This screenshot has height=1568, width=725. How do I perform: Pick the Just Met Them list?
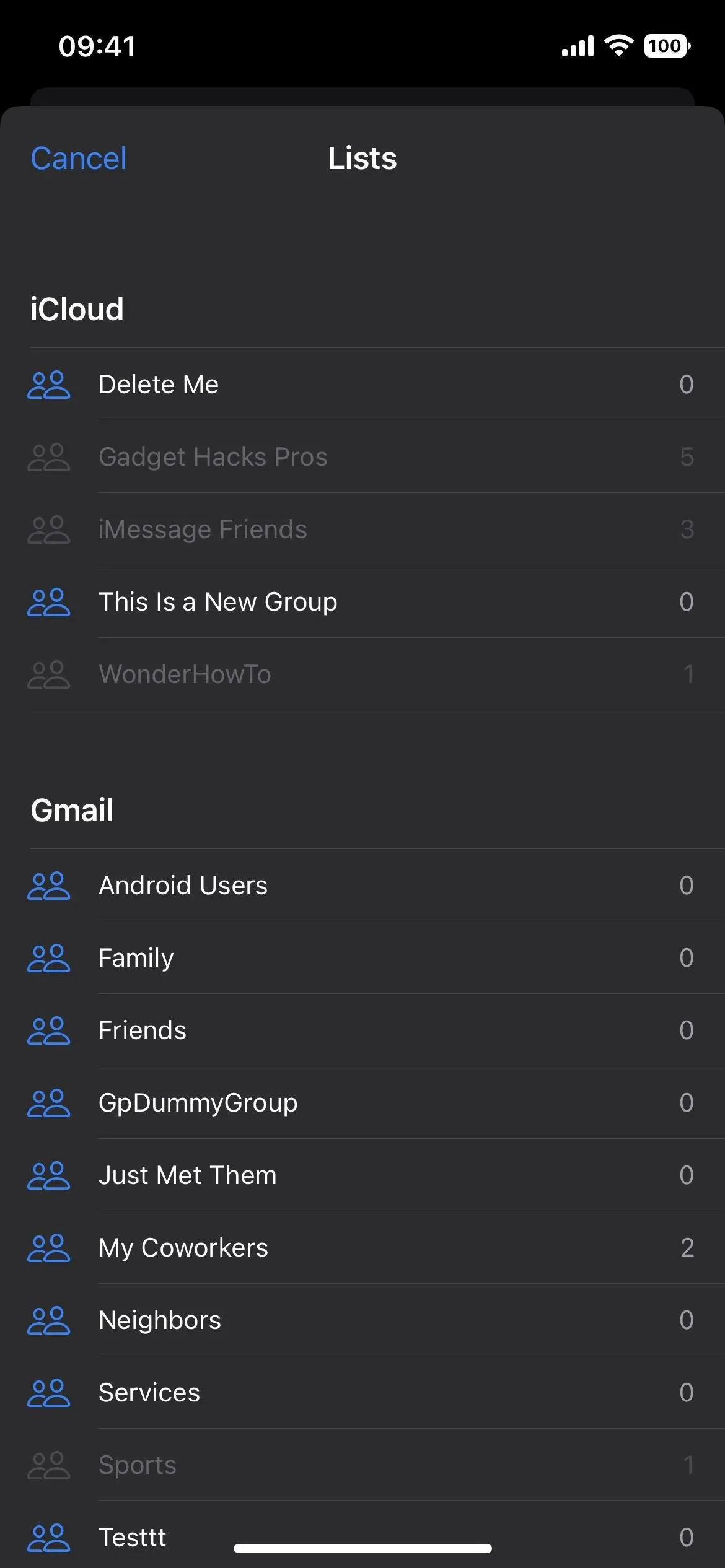(x=362, y=1175)
